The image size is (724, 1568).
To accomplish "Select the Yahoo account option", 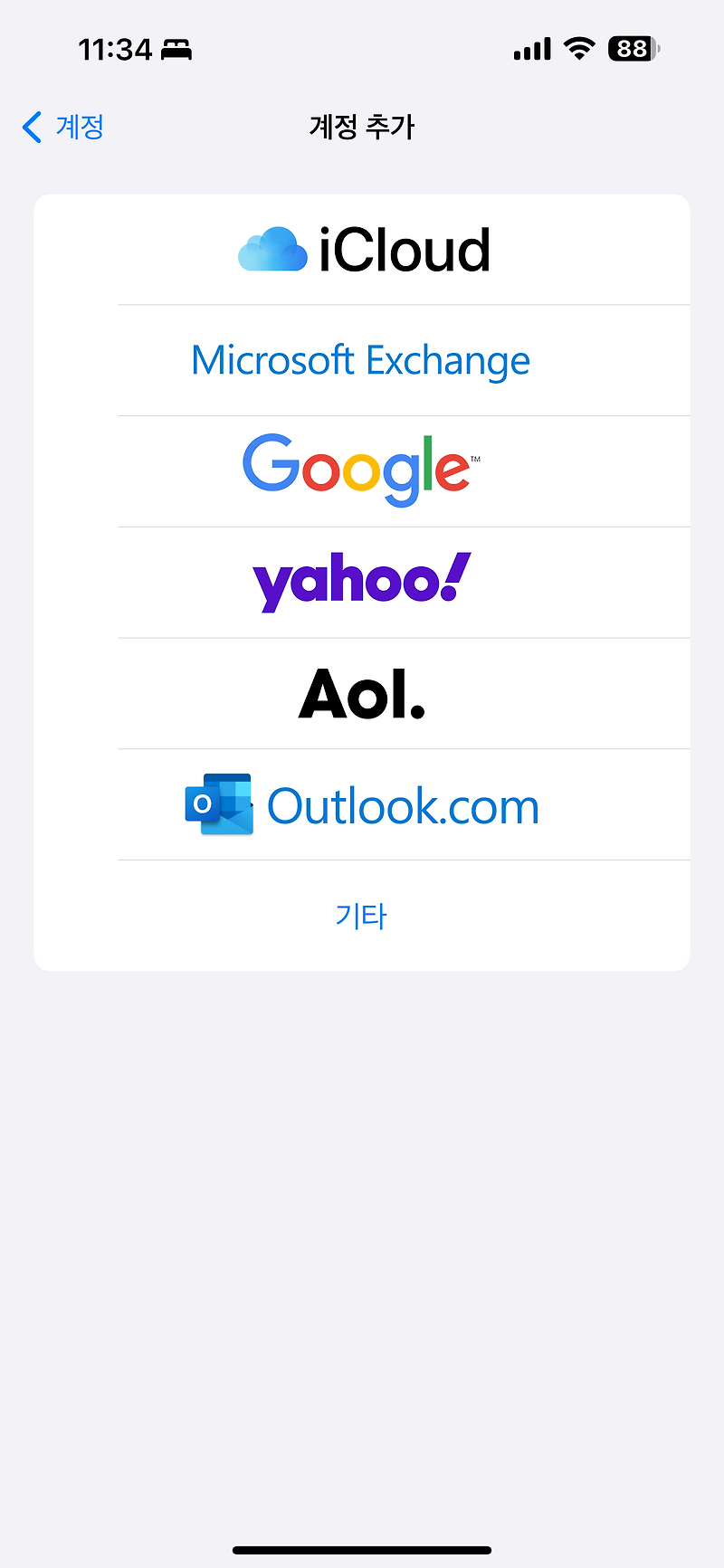I will pos(362,583).
